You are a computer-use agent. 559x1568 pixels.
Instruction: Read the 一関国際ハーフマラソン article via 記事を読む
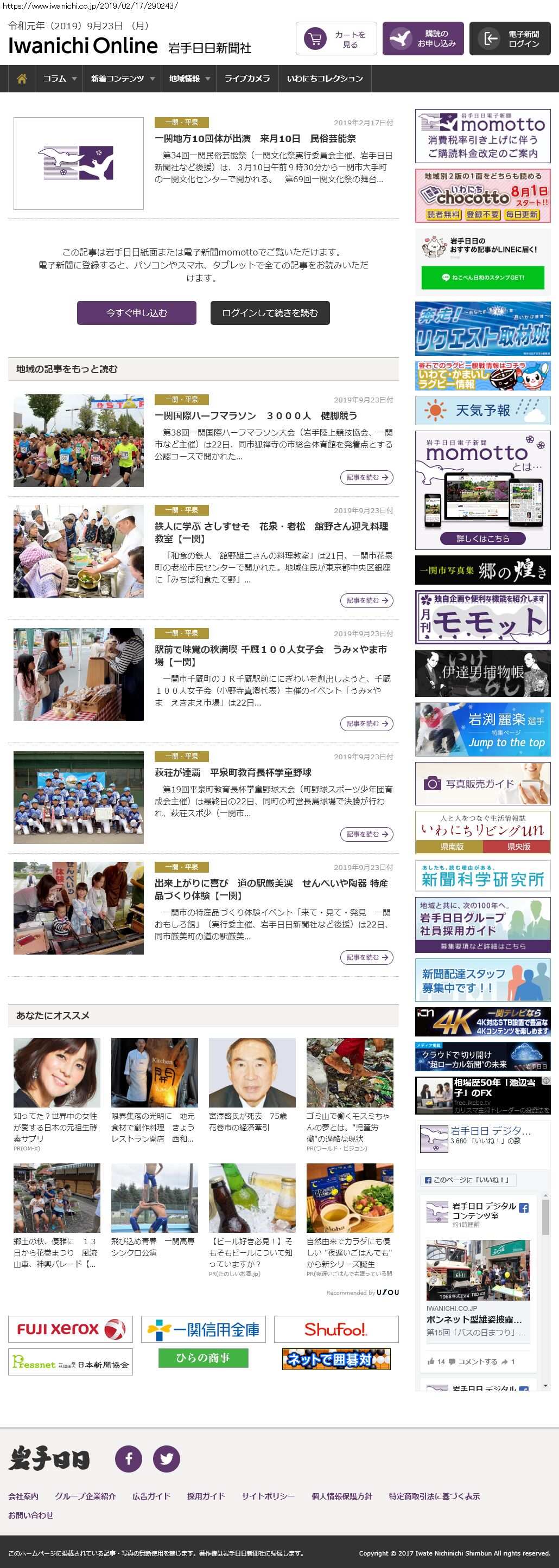366,478
